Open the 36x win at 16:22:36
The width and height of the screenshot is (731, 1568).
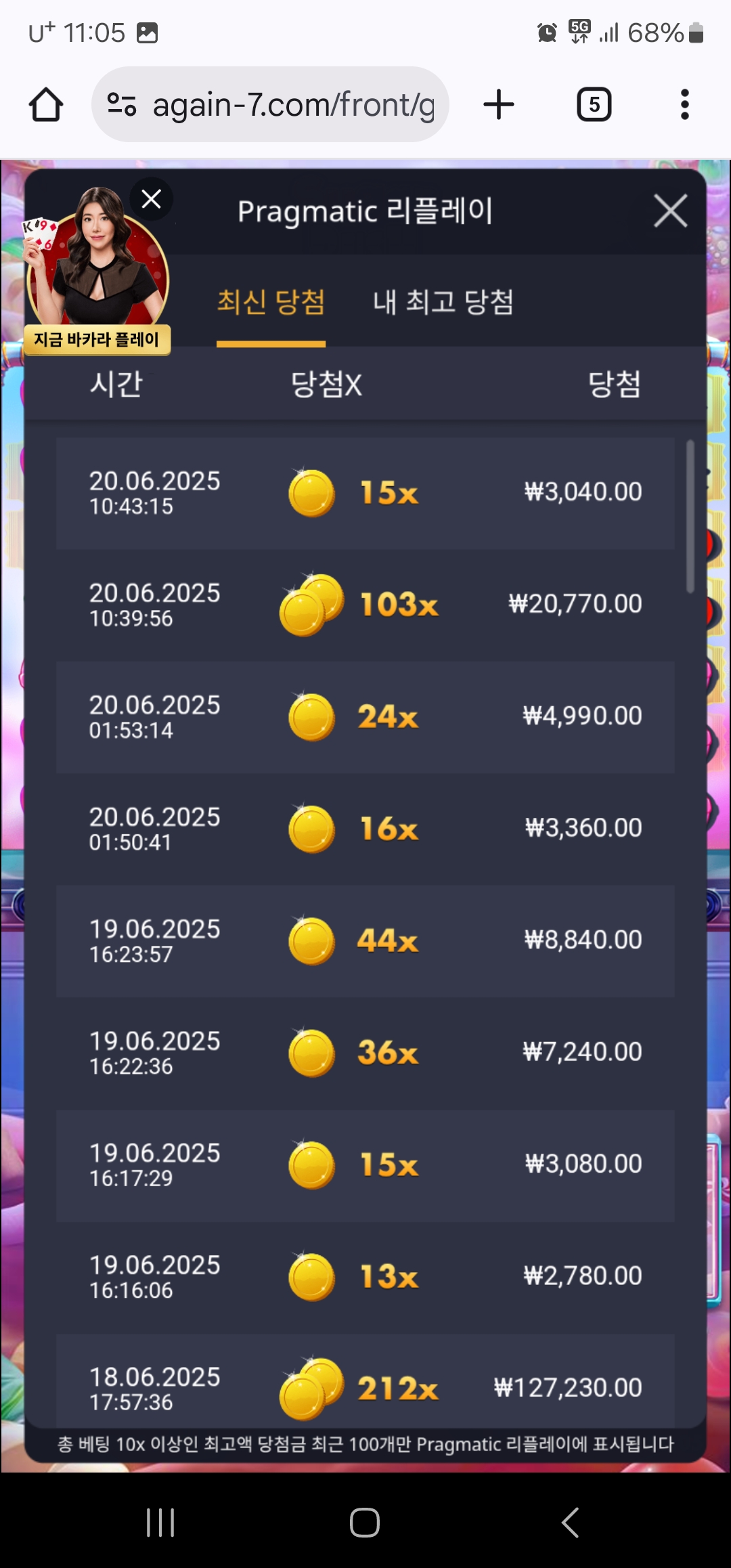point(365,1053)
